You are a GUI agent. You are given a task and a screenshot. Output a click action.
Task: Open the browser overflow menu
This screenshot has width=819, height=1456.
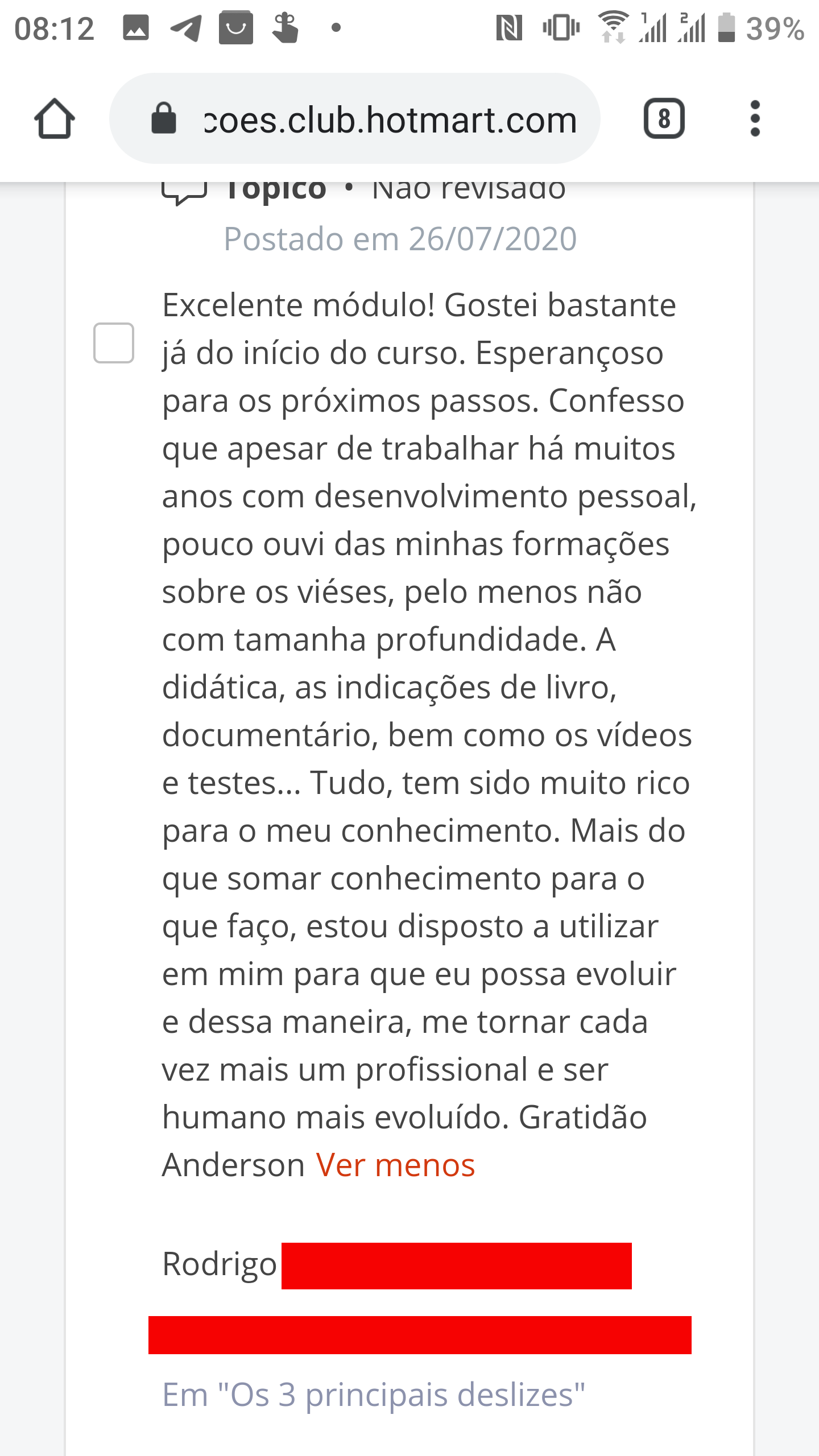click(x=755, y=119)
